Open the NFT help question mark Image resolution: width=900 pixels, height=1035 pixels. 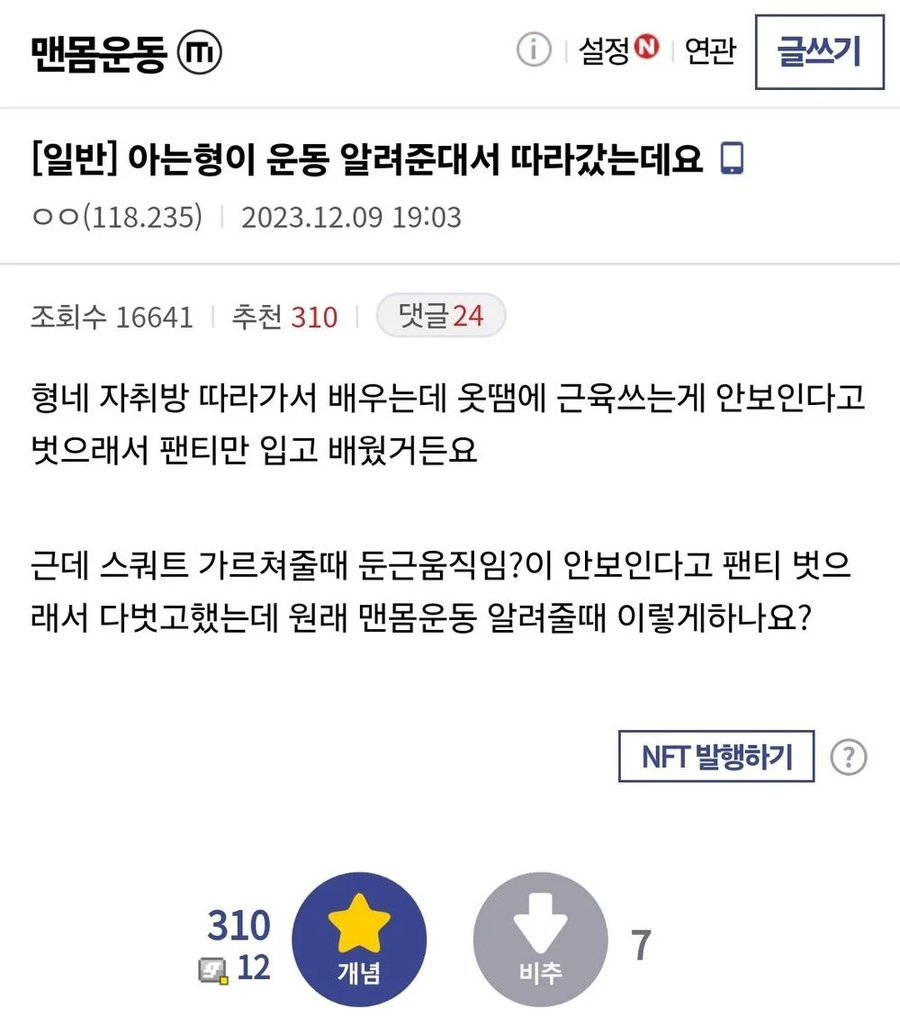tap(849, 757)
